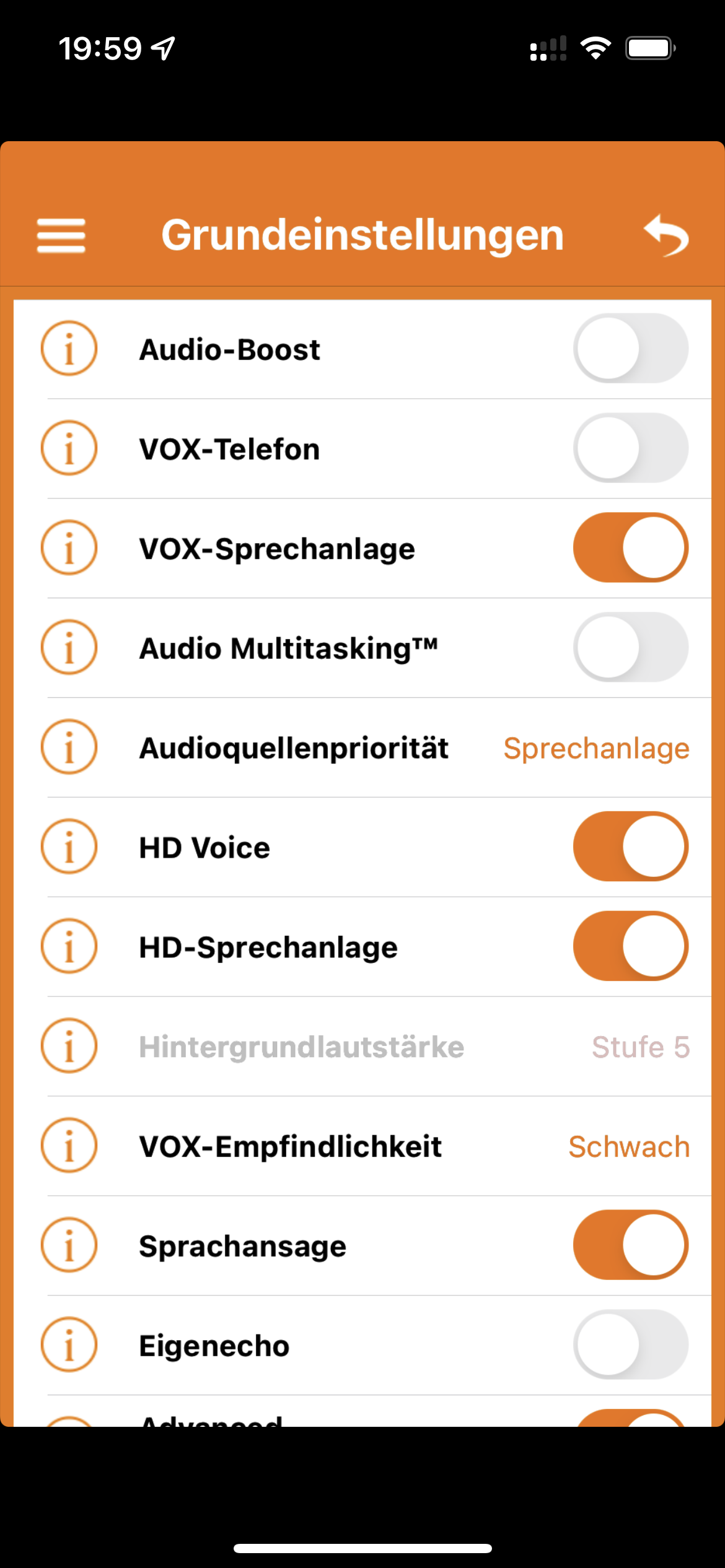Tap the back arrow in header
This screenshot has height=1568, width=725.
pyautogui.click(x=667, y=235)
